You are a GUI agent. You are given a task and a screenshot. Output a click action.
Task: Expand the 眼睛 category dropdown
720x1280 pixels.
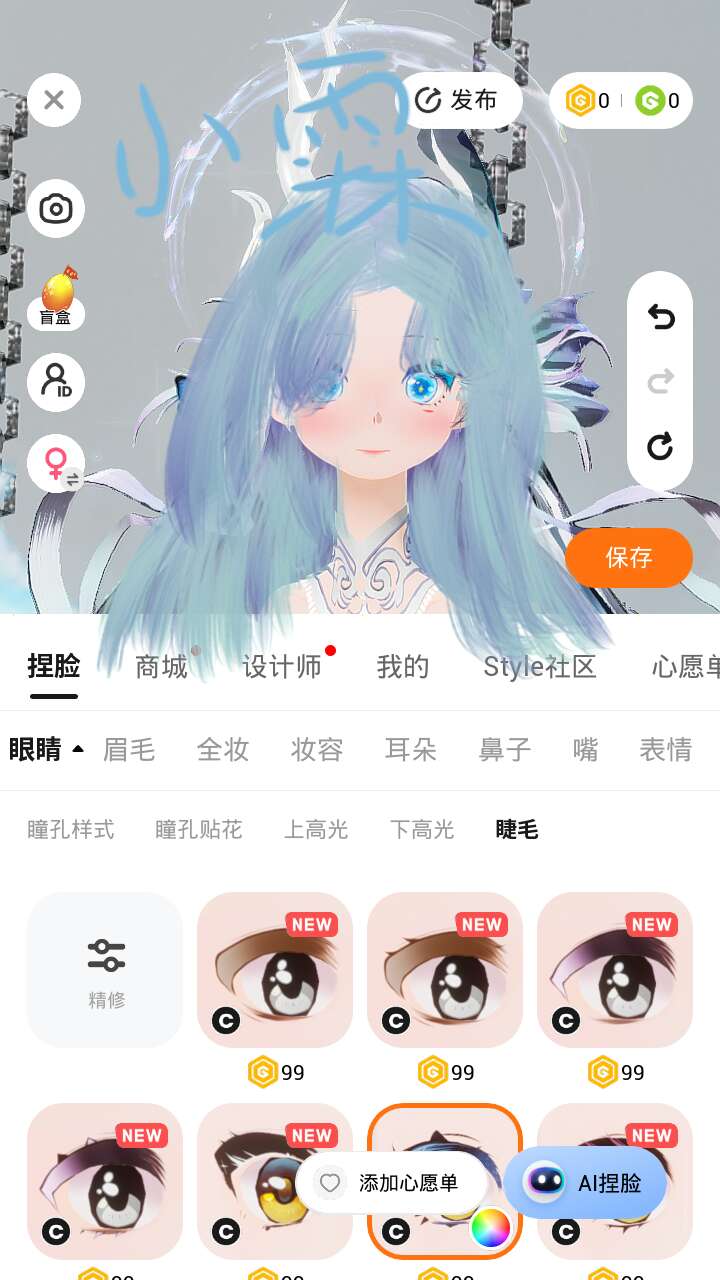(x=46, y=749)
